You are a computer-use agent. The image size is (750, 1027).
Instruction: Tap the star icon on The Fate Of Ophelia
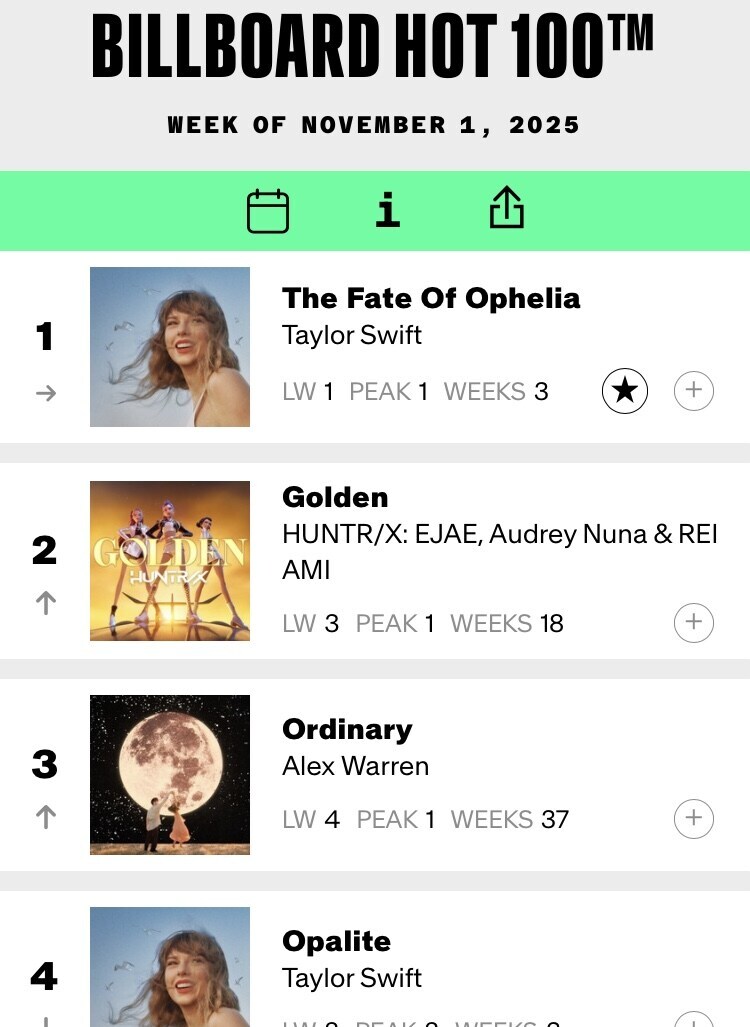(625, 390)
